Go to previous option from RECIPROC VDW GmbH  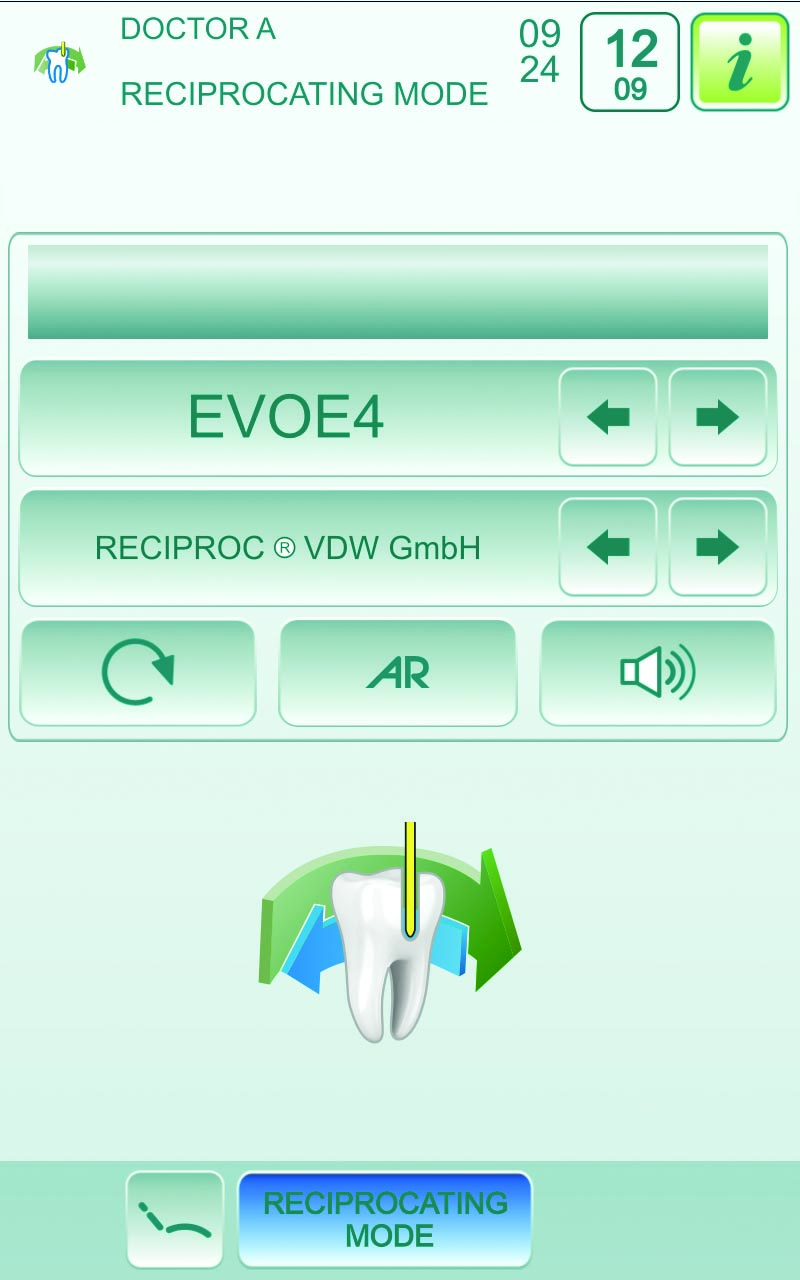pyautogui.click(x=608, y=547)
